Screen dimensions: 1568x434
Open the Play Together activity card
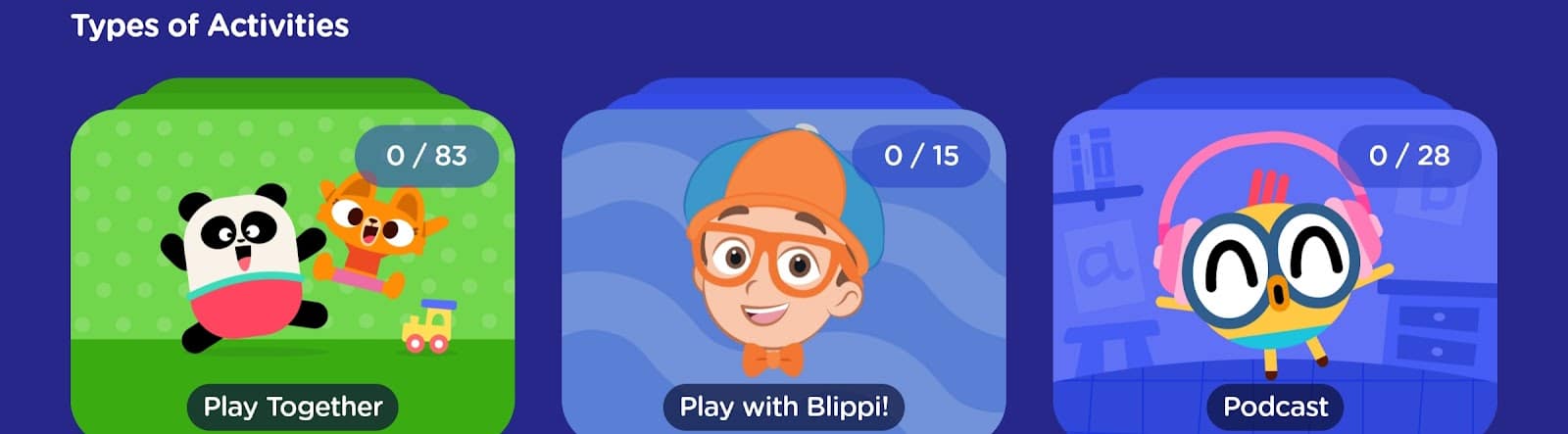pos(292,274)
